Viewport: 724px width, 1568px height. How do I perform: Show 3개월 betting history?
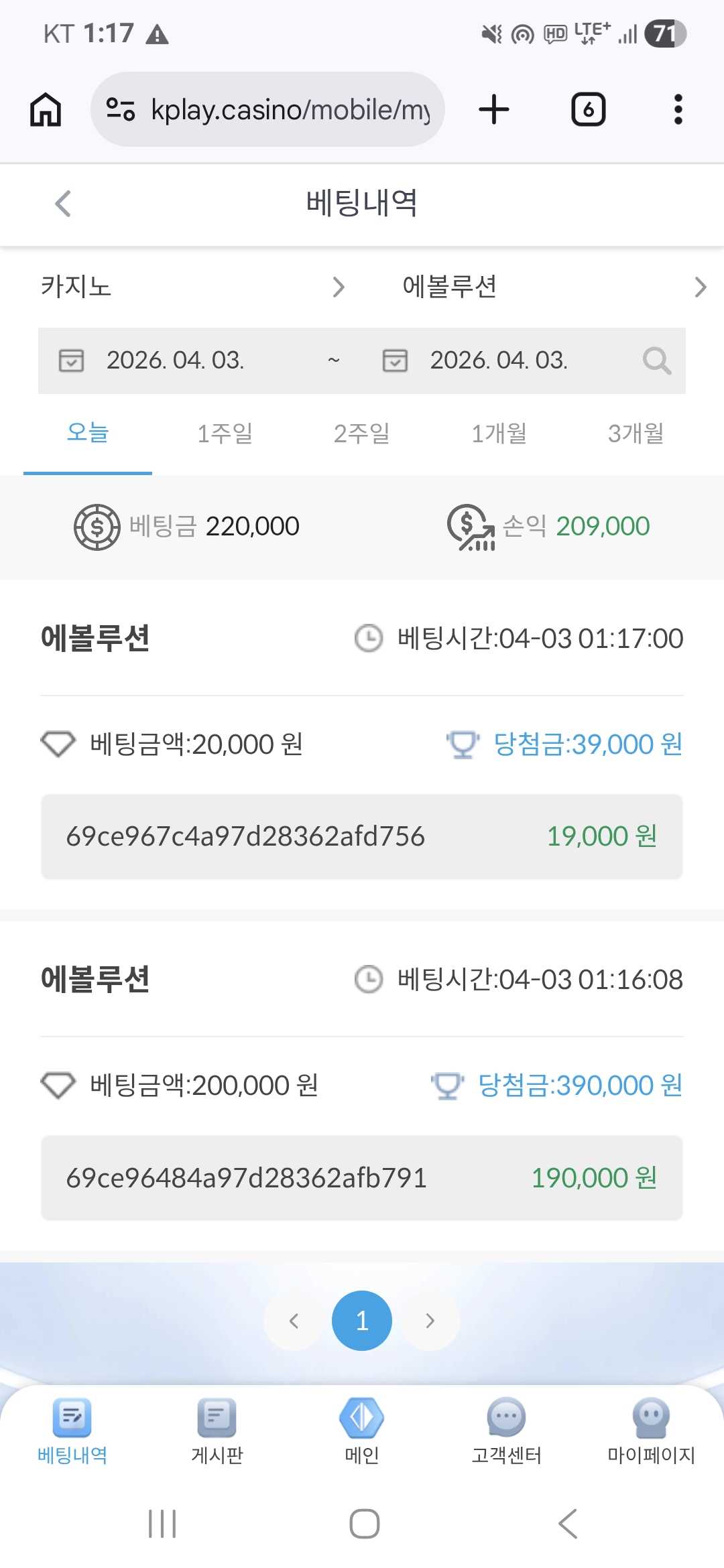click(x=636, y=433)
